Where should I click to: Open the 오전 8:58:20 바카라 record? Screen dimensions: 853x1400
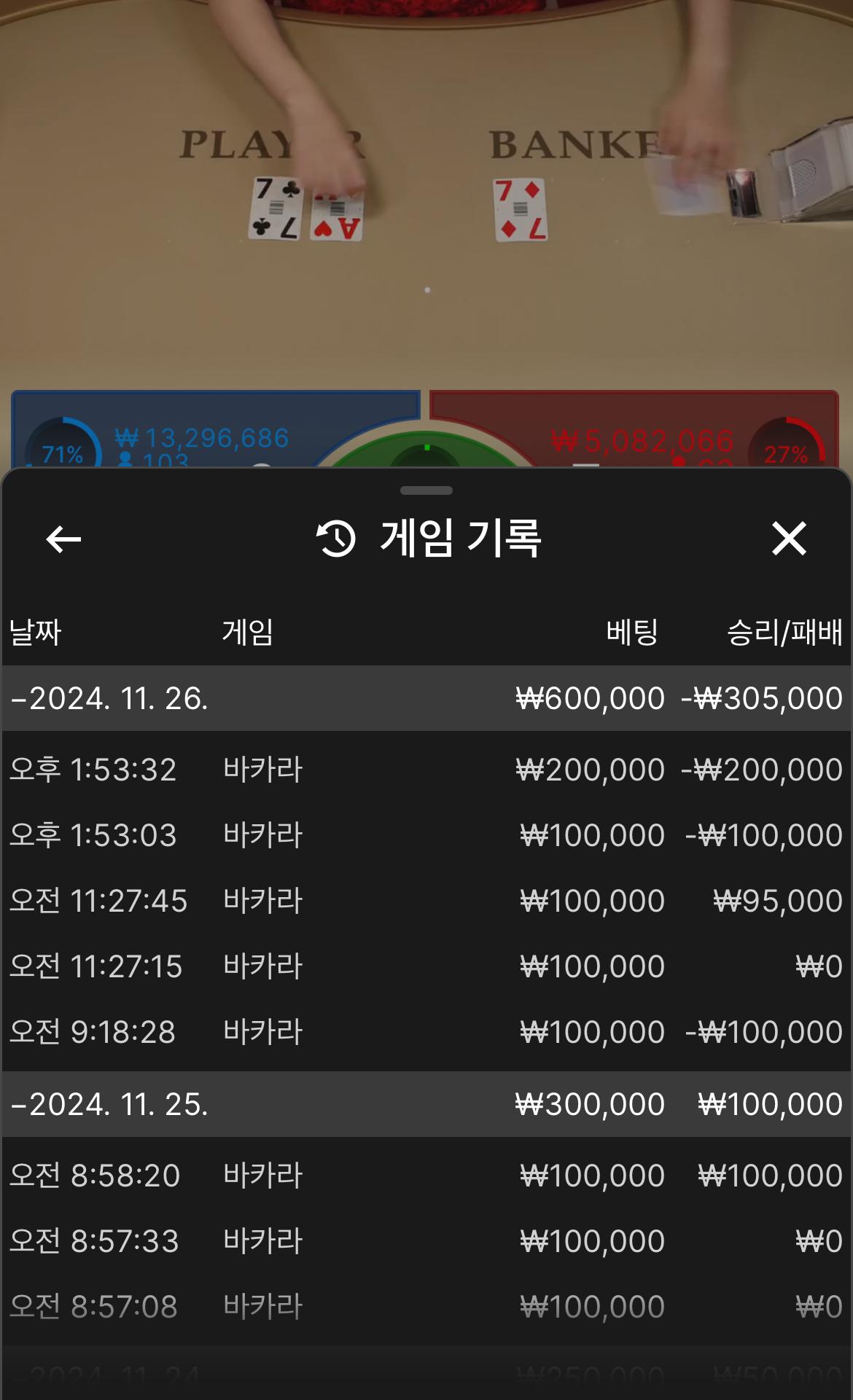(x=426, y=1176)
